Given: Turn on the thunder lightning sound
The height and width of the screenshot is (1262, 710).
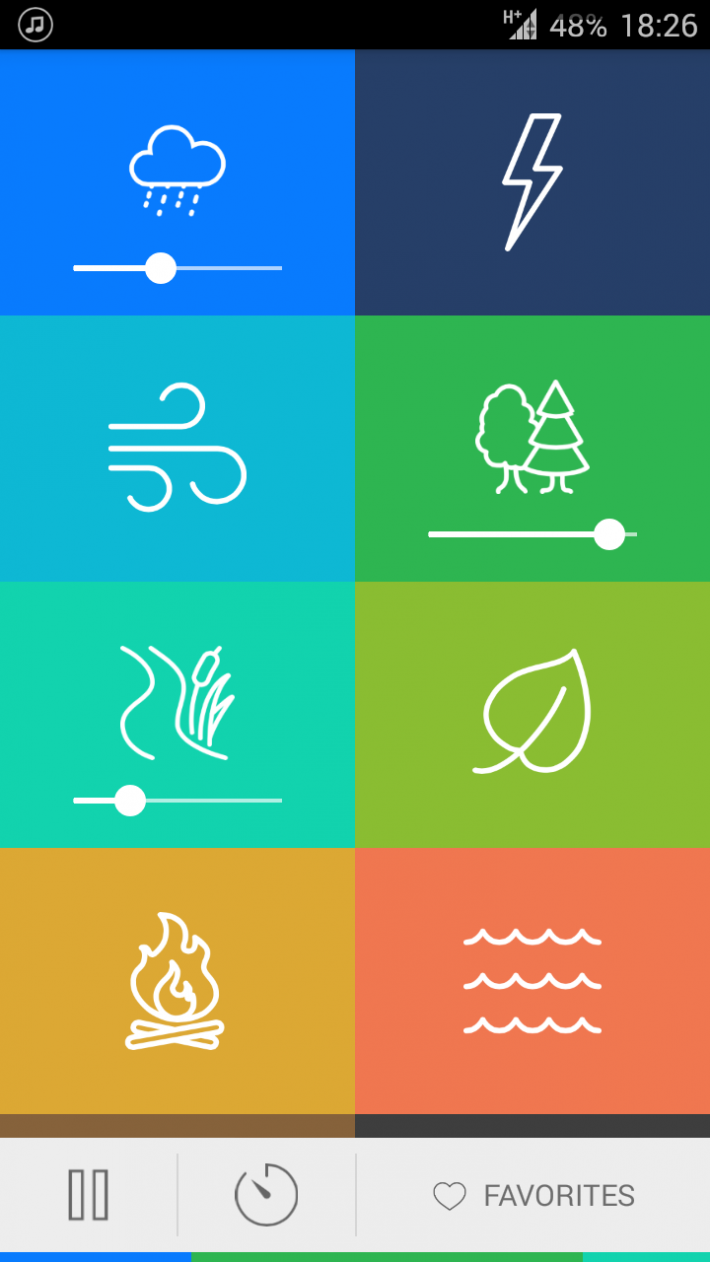Looking at the screenshot, I should point(532,182).
